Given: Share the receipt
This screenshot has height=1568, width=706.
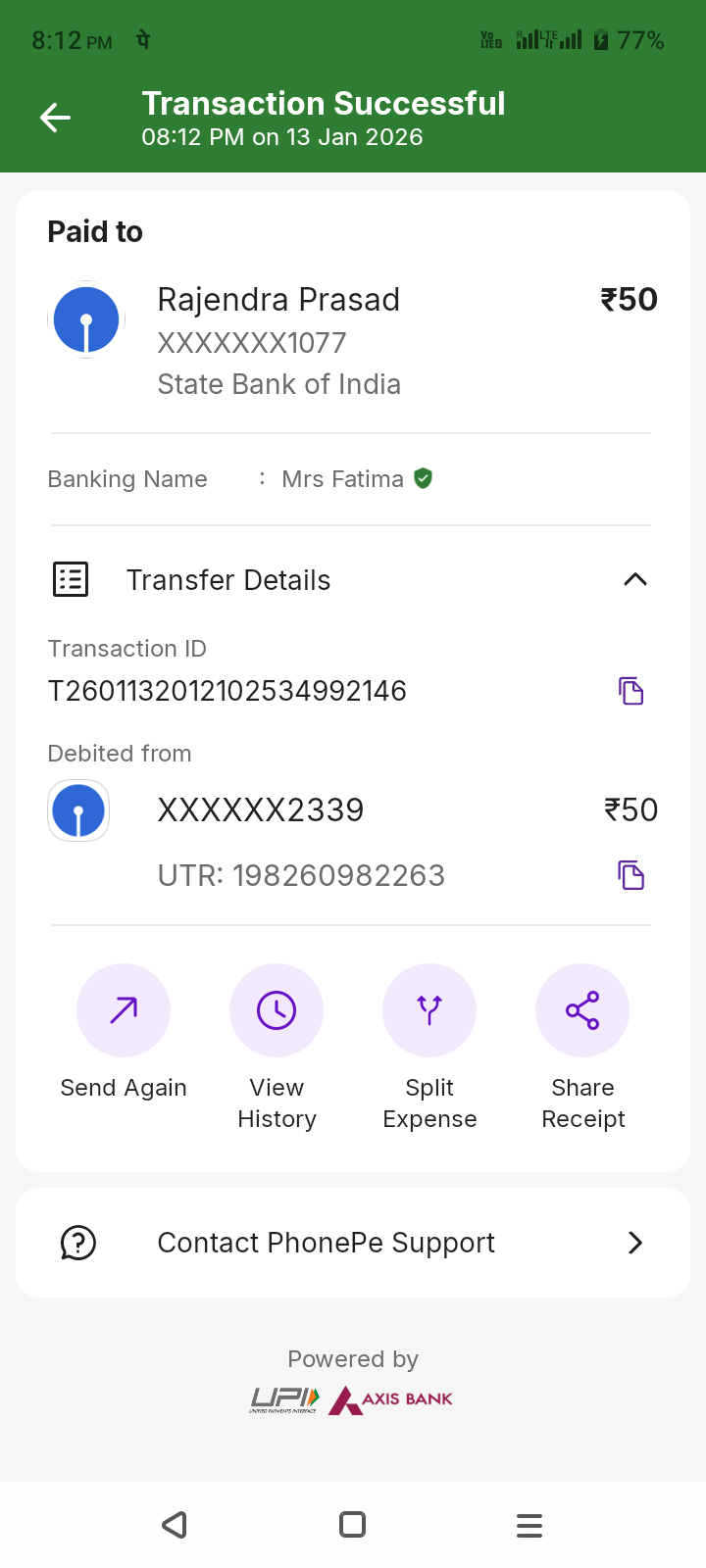Looking at the screenshot, I should (582, 1010).
